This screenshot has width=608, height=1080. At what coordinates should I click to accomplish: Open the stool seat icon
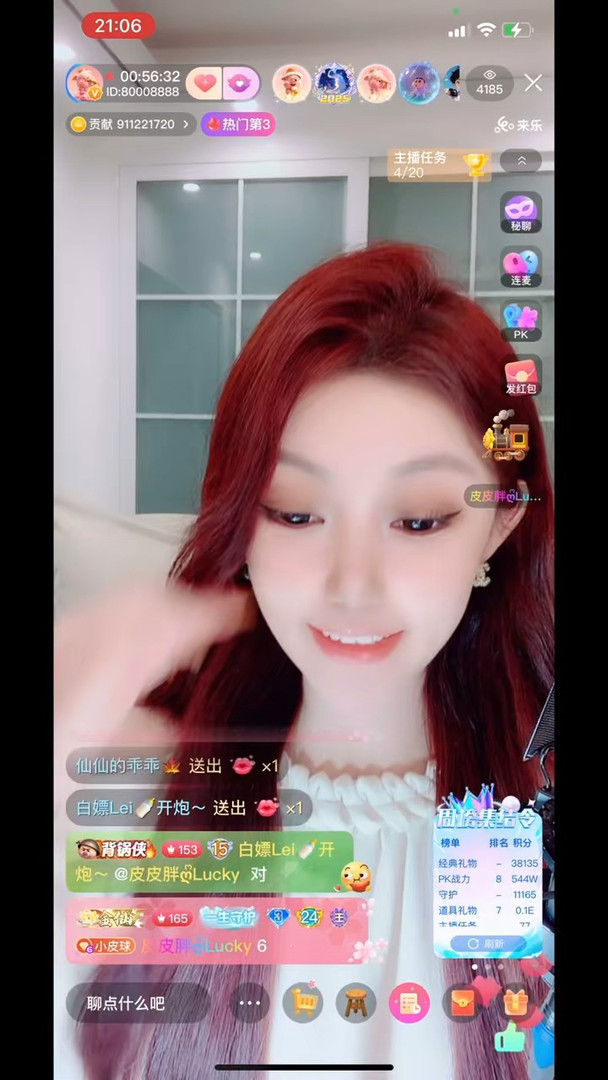tap(356, 1003)
